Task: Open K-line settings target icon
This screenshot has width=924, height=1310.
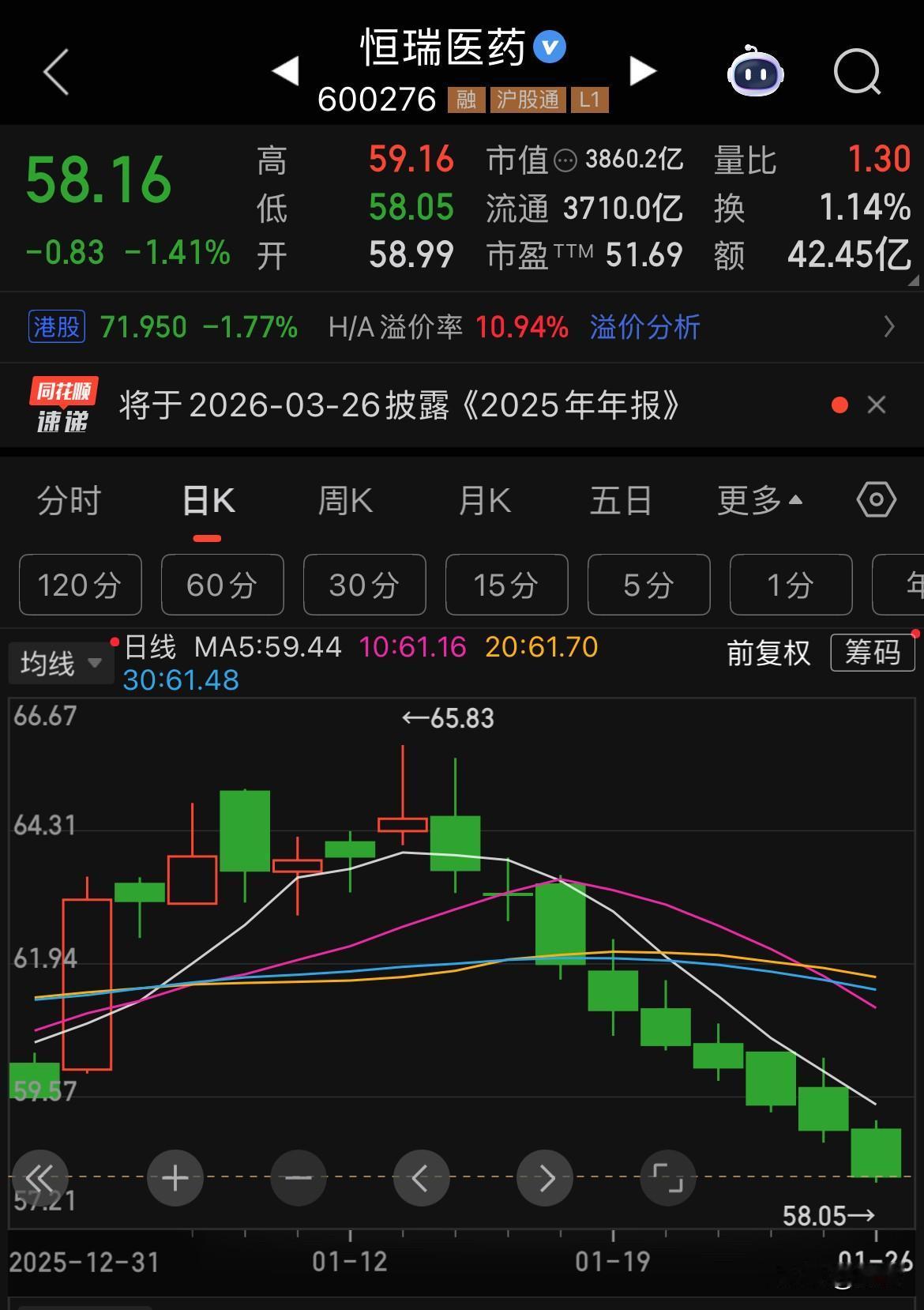Action: pos(875,500)
